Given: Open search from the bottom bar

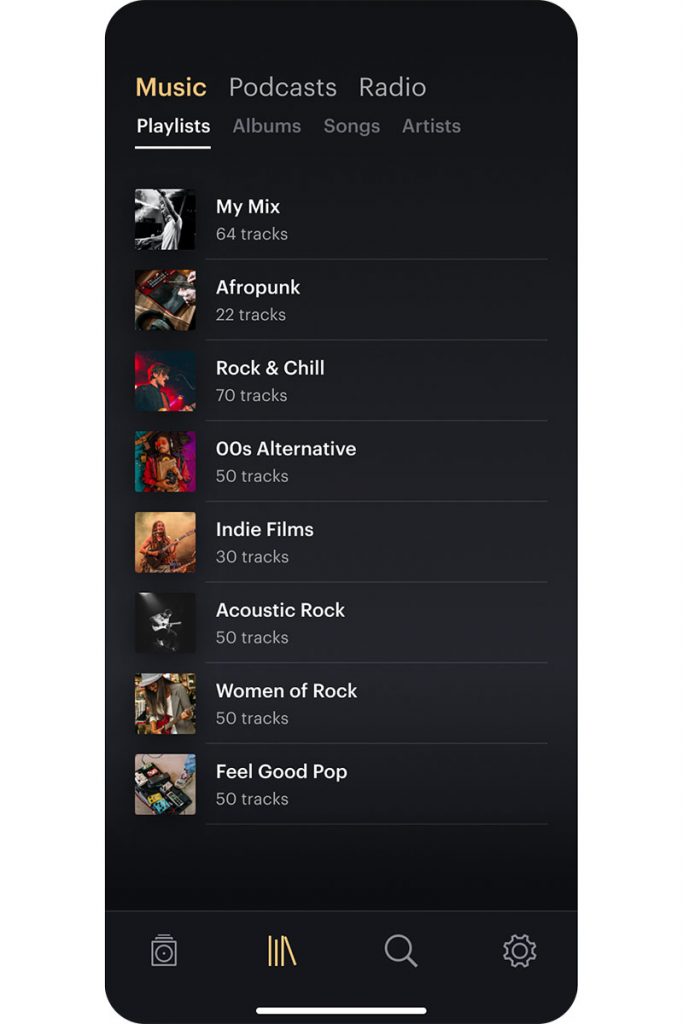Looking at the screenshot, I should 400,950.
